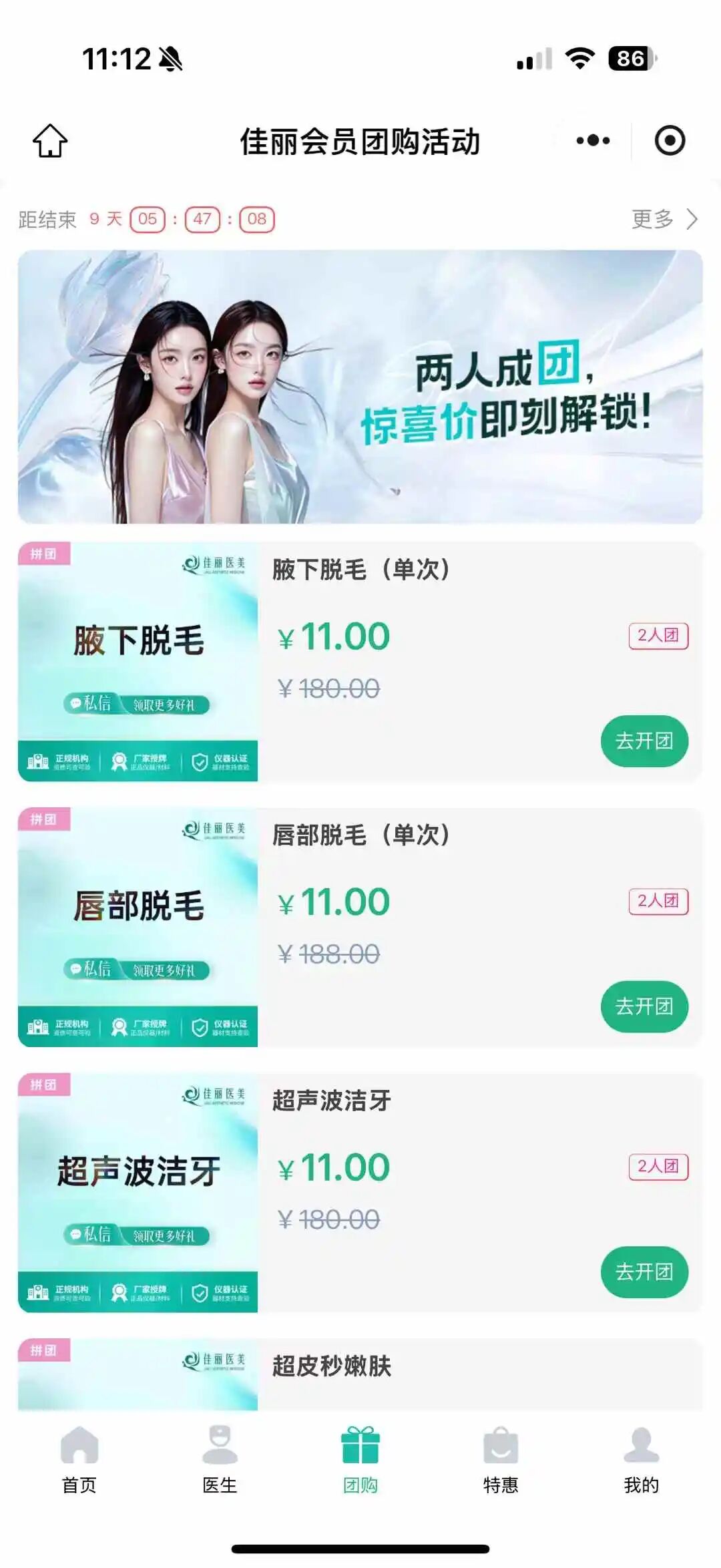721x1568 pixels.
Task: Tap 去开团 for 超声波洁牙
Action: pos(644,1271)
